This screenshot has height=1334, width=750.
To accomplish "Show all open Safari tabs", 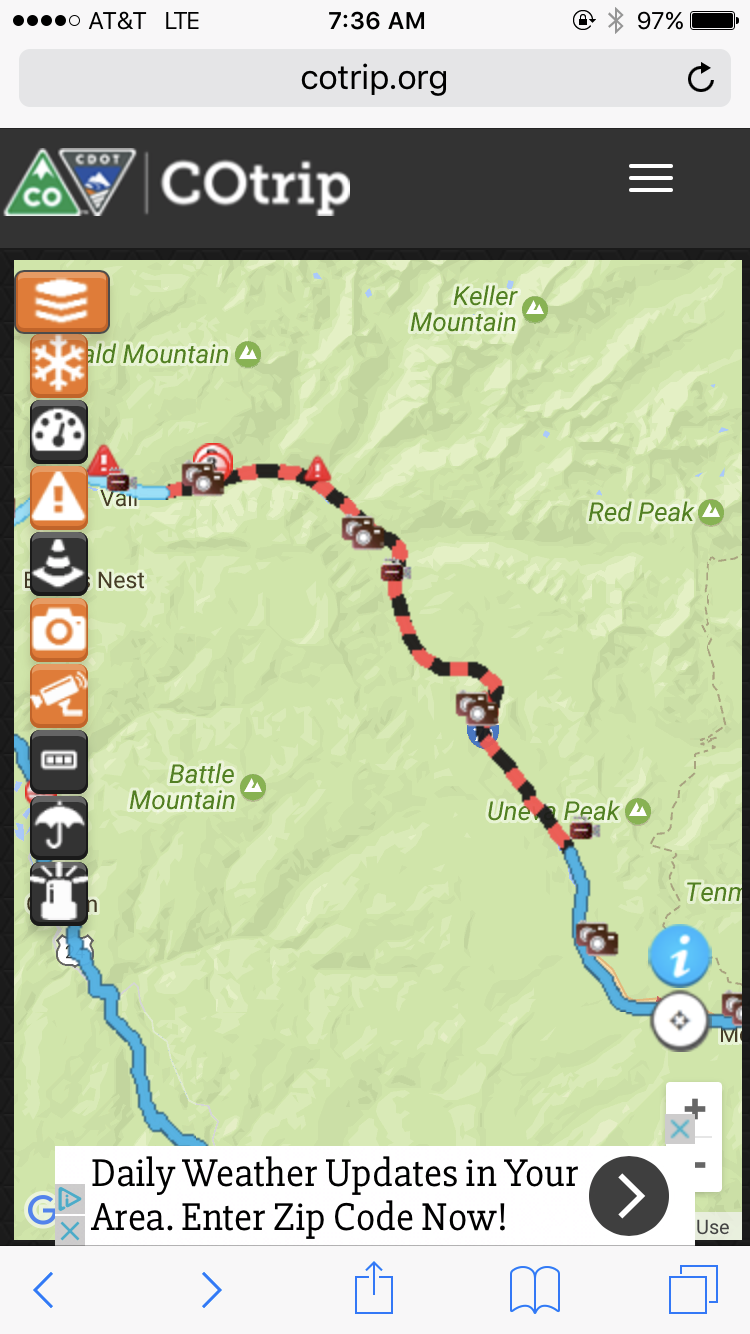I will point(692,1290).
